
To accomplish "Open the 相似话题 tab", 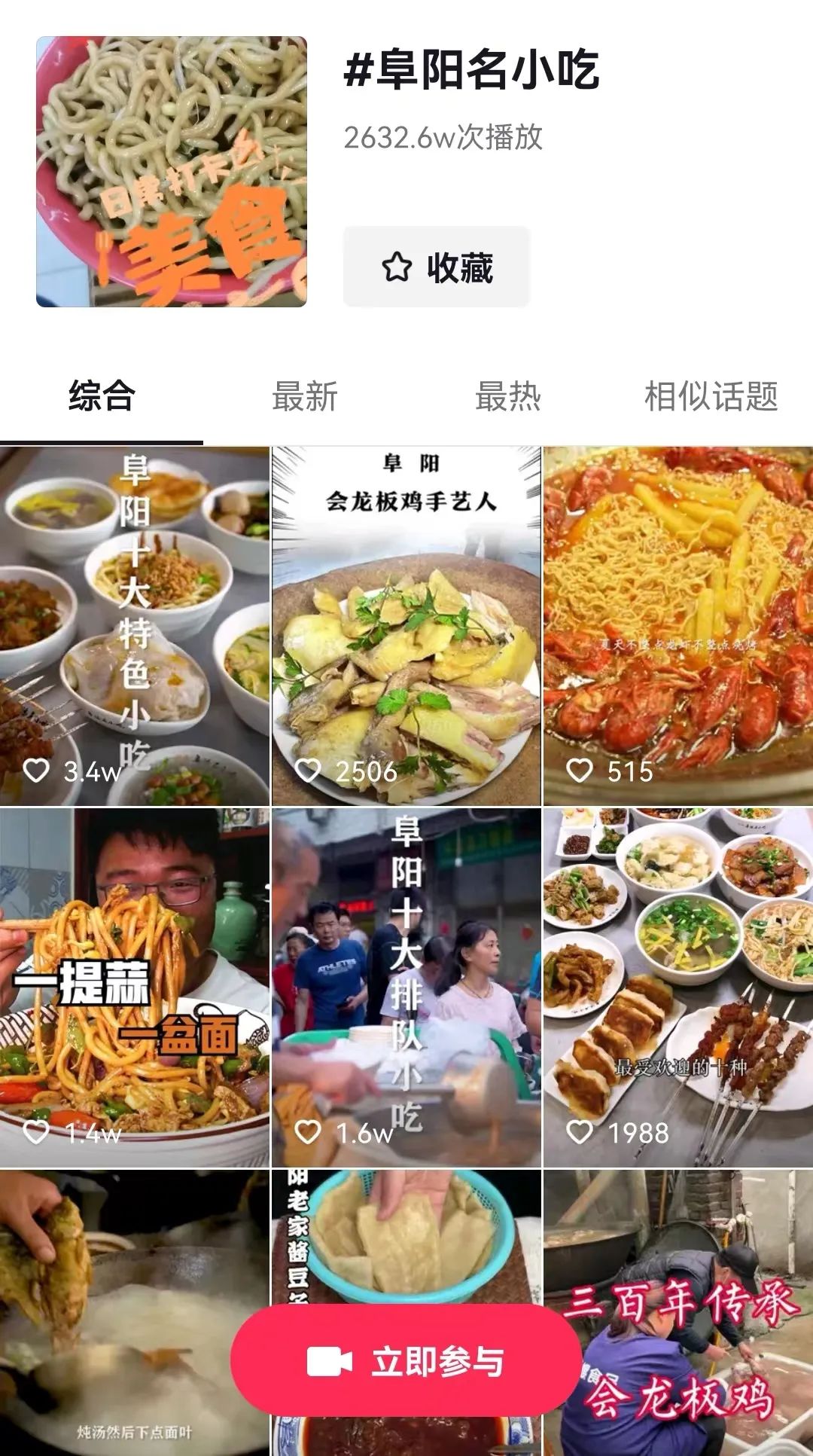I will click(x=711, y=396).
